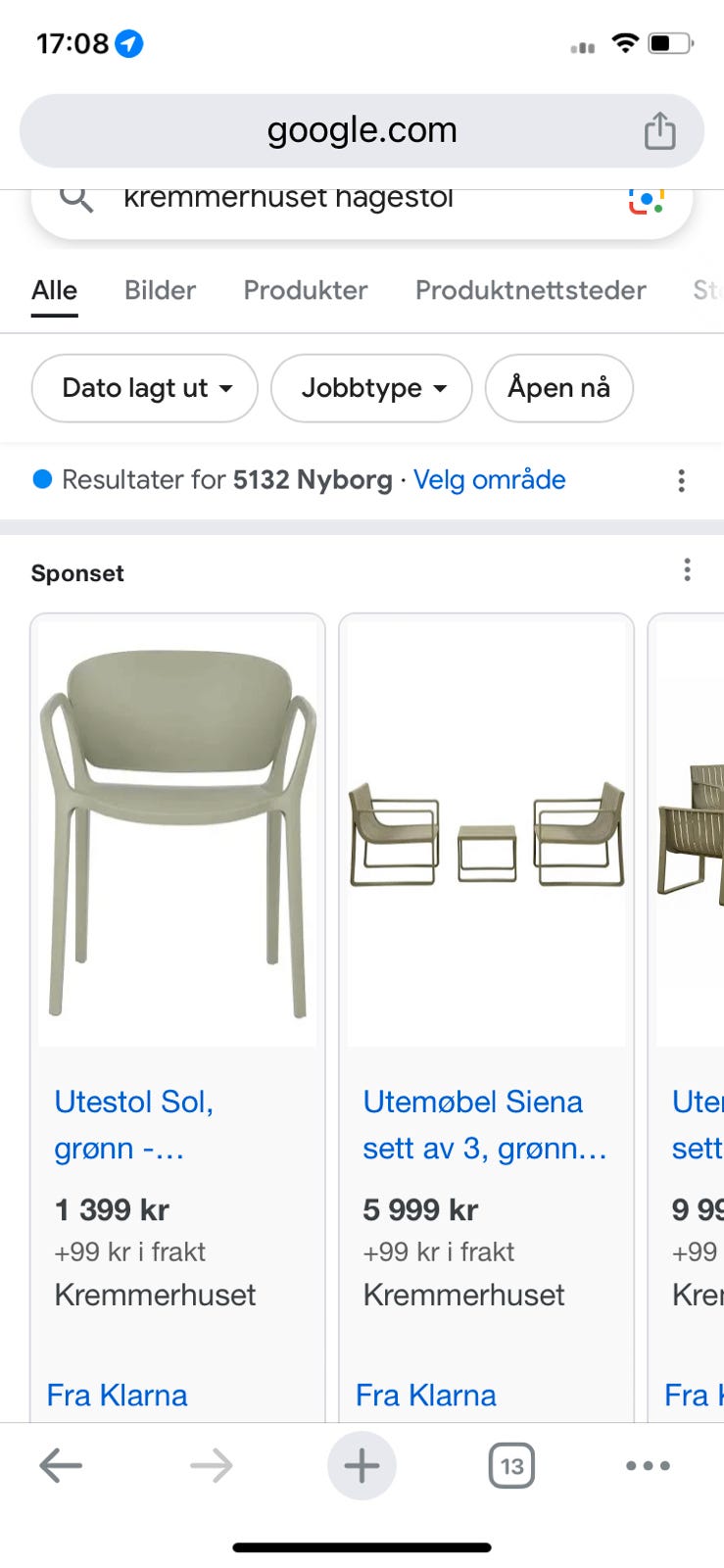Expand the Jobbtype filter
724x1568 pixels.
[370, 388]
